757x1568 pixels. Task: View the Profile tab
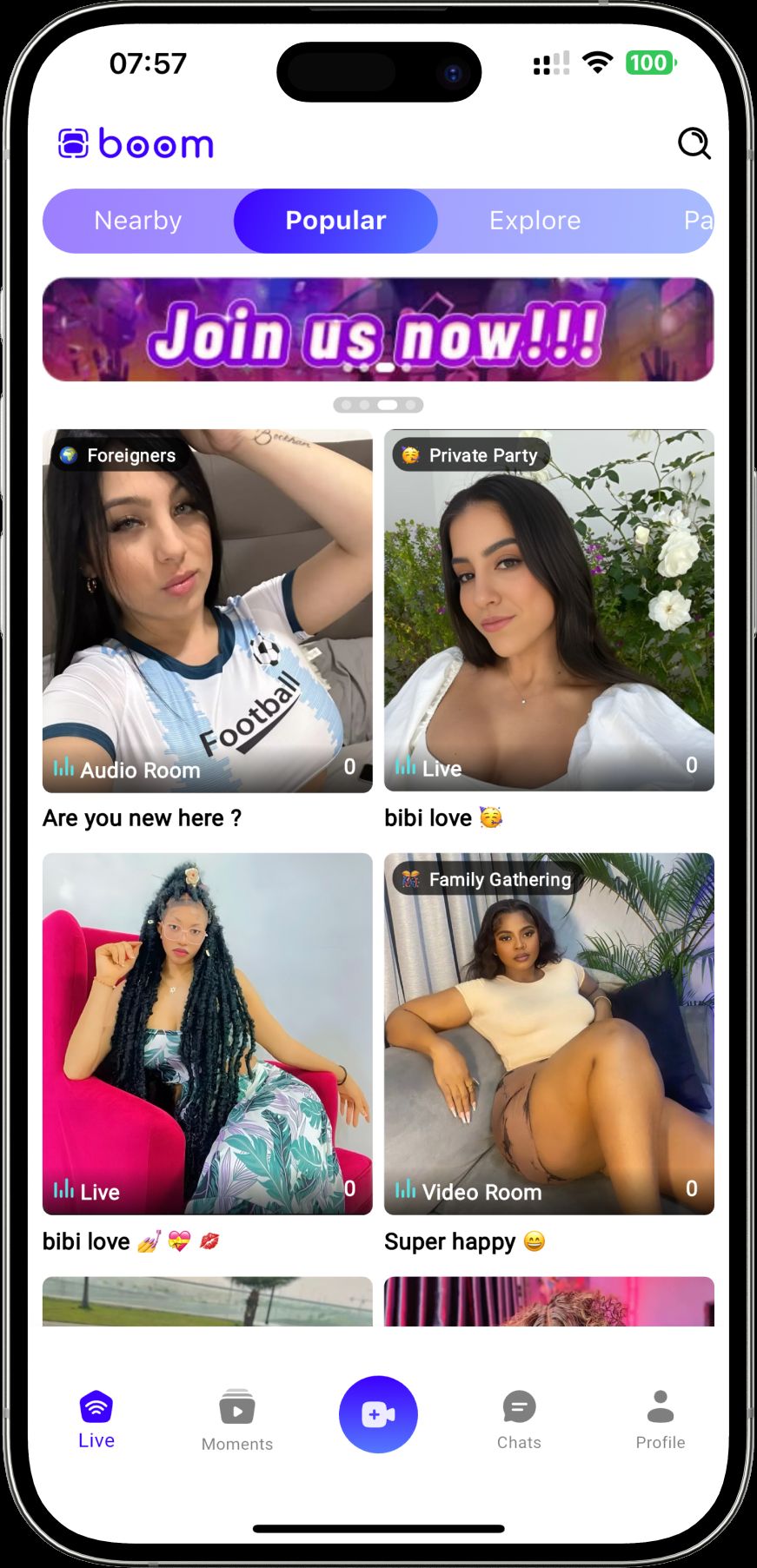point(660,1419)
